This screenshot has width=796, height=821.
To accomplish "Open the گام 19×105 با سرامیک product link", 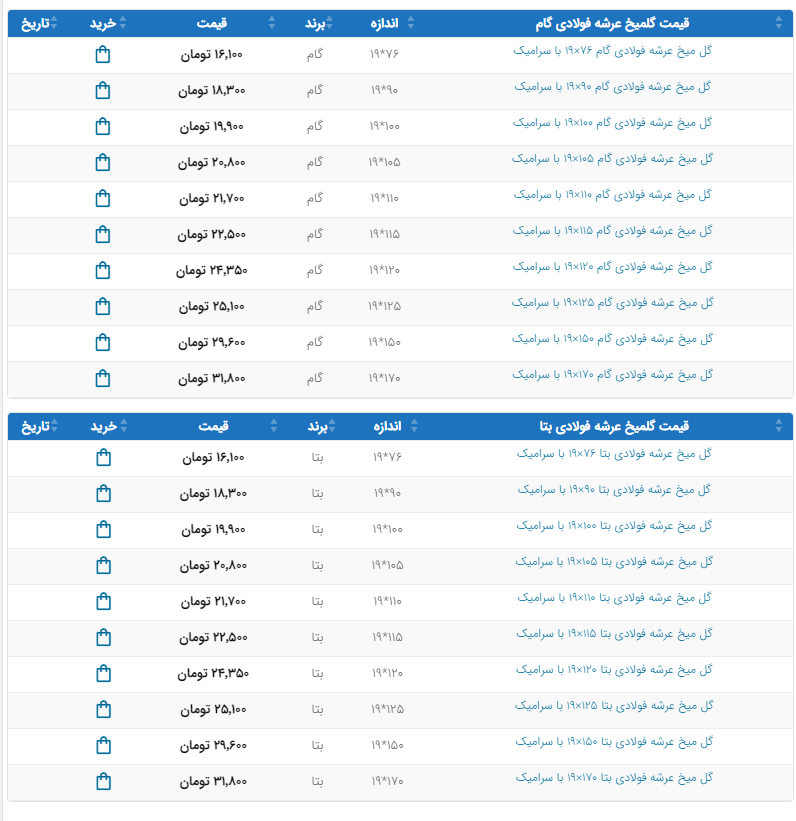I will (612, 158).
